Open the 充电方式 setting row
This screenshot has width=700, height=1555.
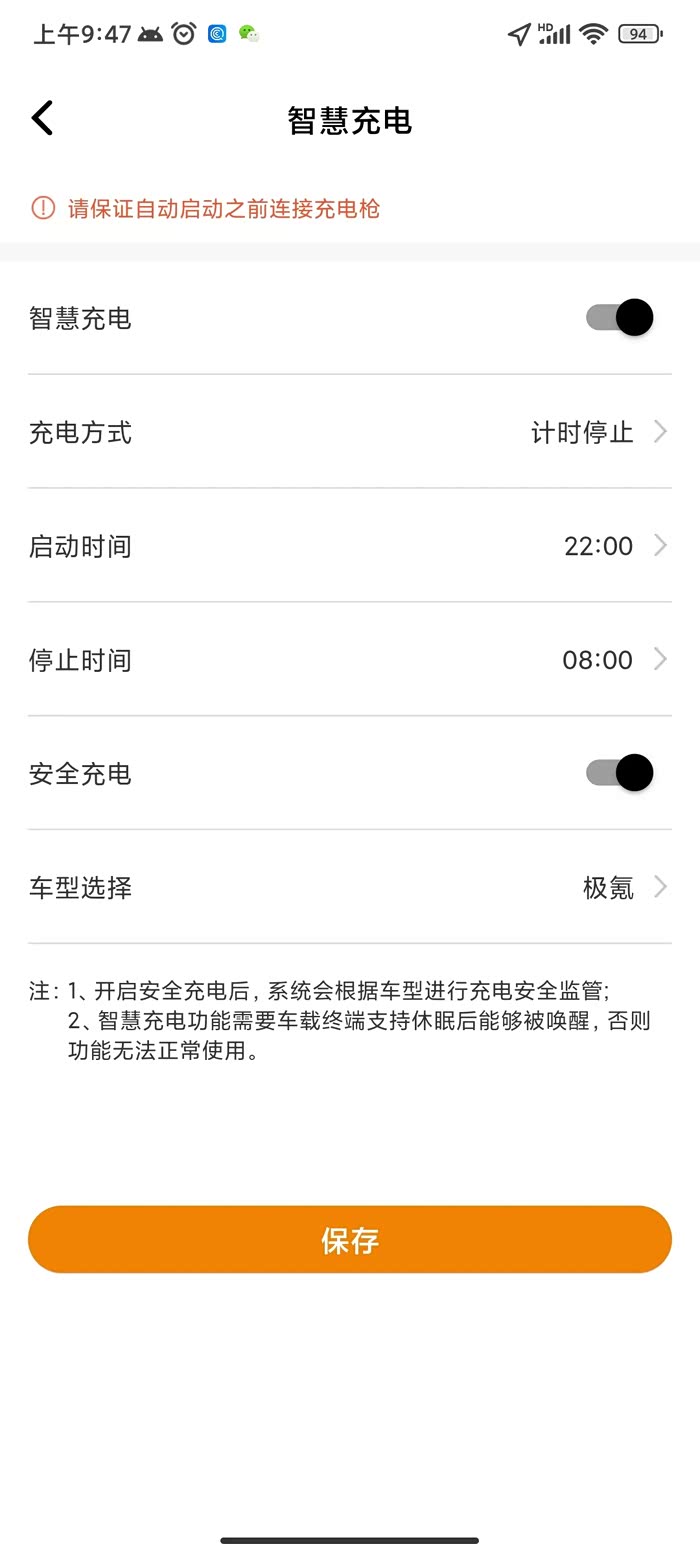tap(350, 432)
